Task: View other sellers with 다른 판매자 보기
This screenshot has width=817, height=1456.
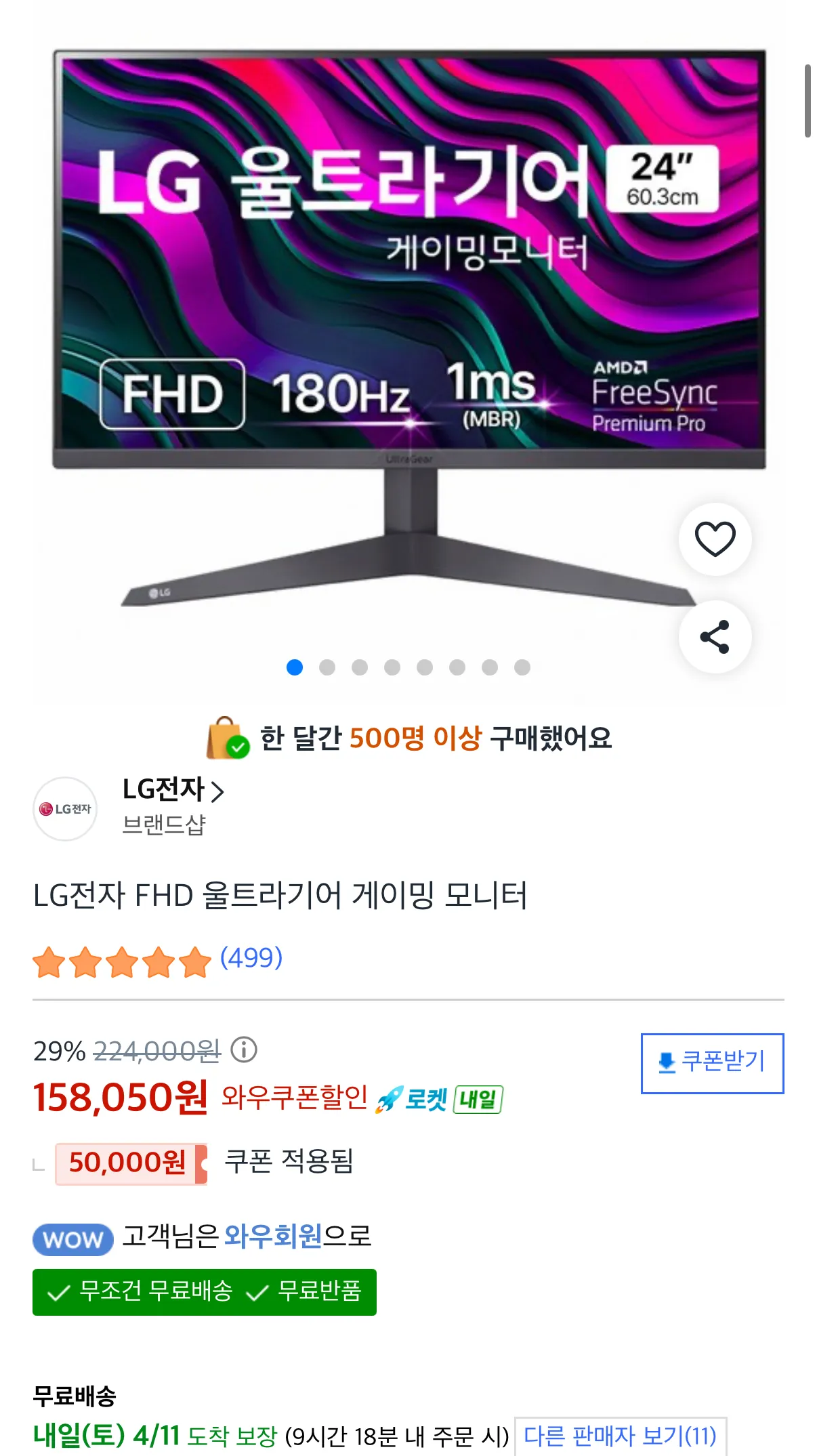Action: tap(620, 1435)
